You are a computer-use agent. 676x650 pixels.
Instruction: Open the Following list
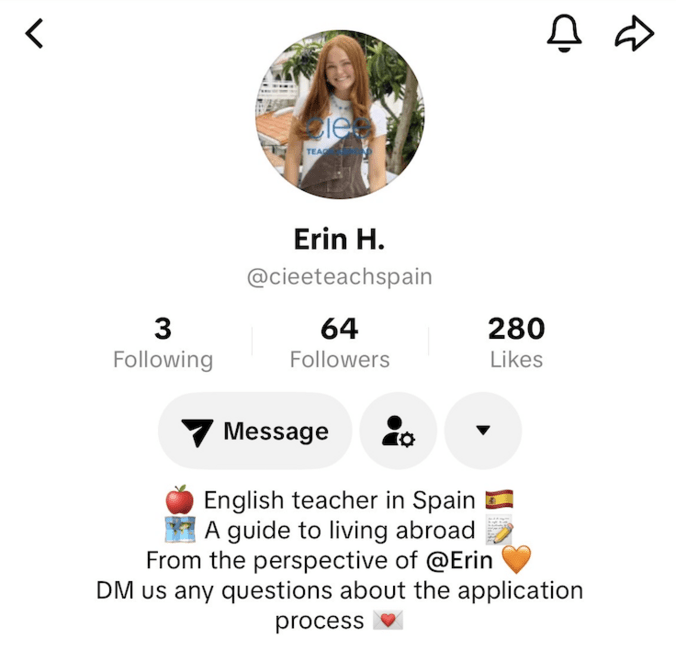pos(163,343)
